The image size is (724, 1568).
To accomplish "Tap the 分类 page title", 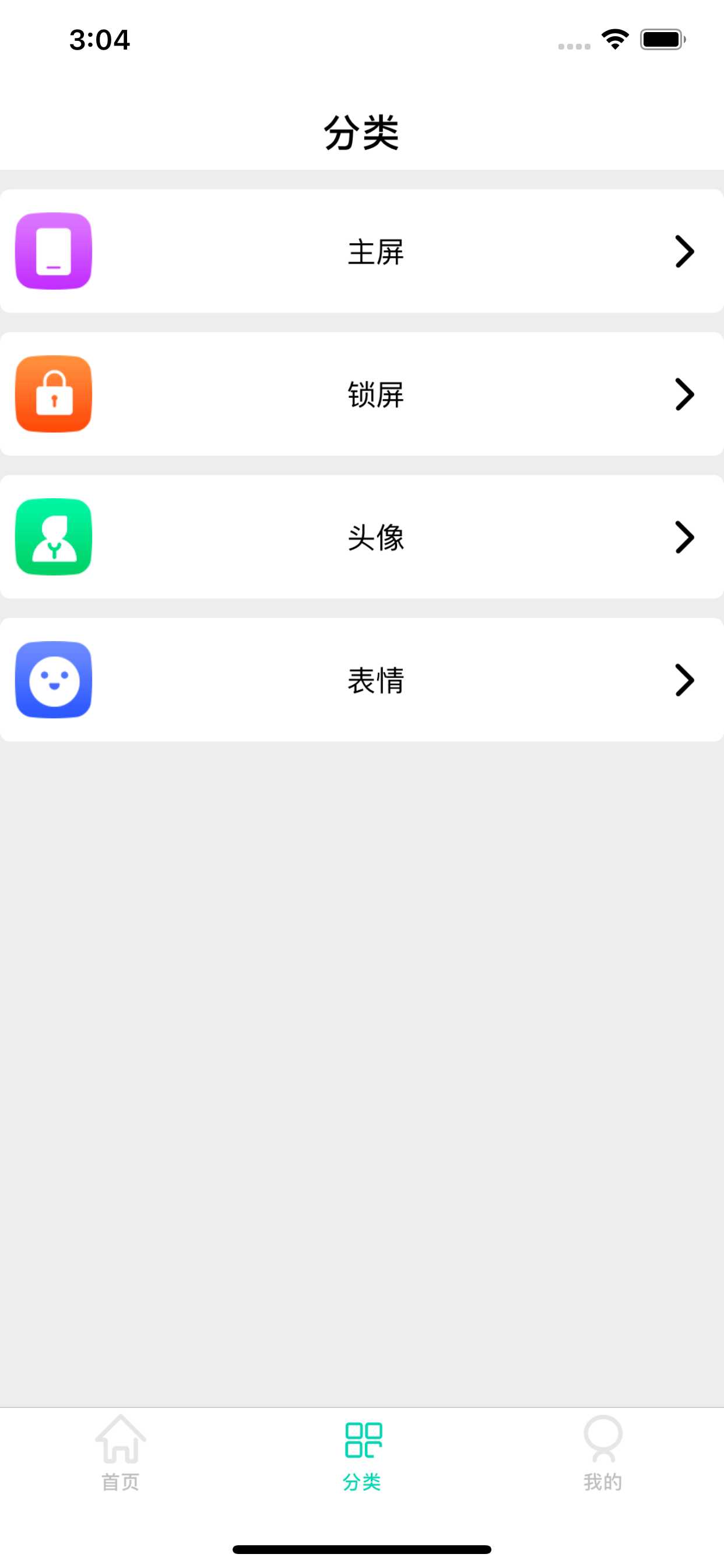I will [362, 131].
